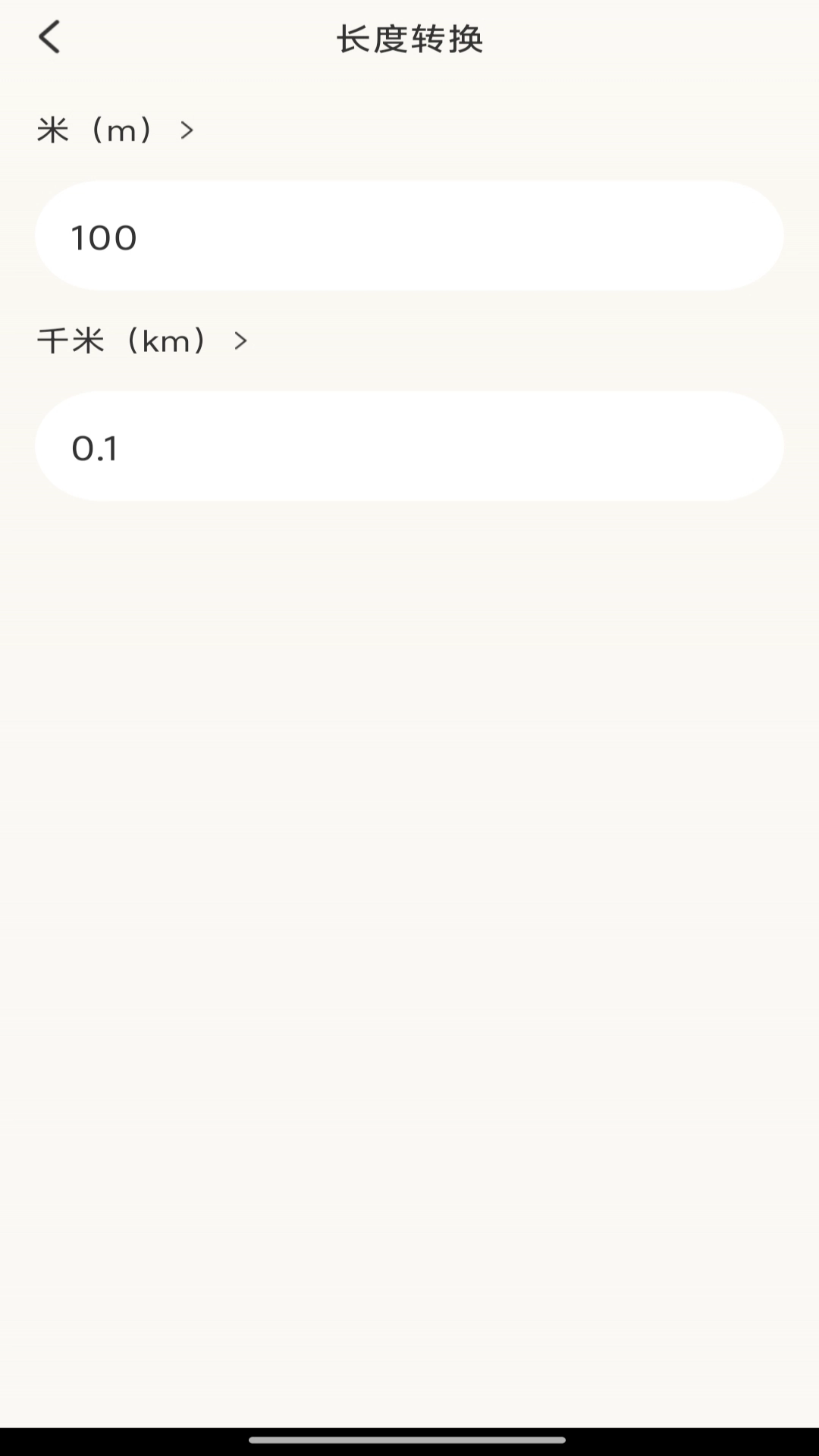Screen dimensions: 819x1456
Task: Open the 千米 (km) unit selector
Action: (x=140, y=341)
